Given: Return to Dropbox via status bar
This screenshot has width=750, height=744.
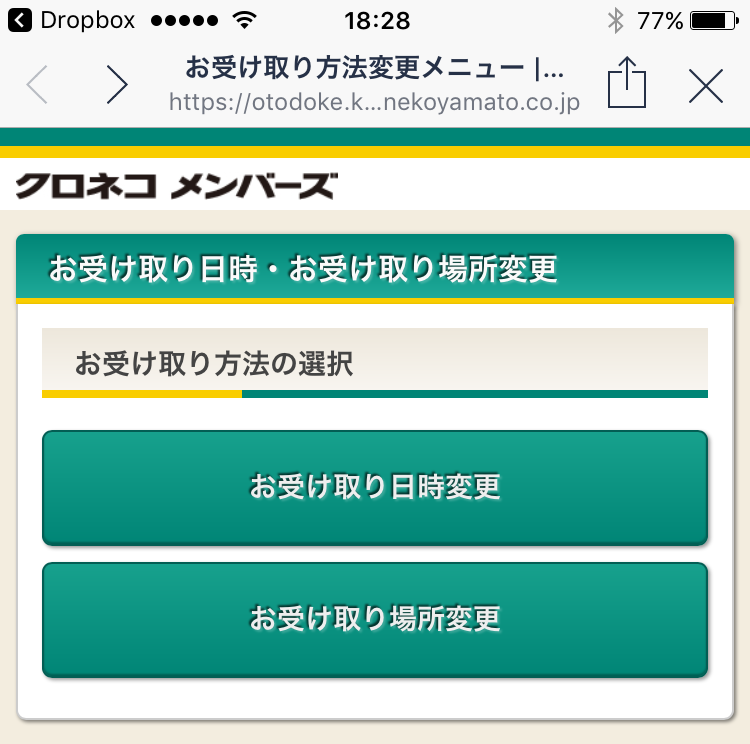Looking at the screenshot, I should pyautogui.click(x=72, y=20).
